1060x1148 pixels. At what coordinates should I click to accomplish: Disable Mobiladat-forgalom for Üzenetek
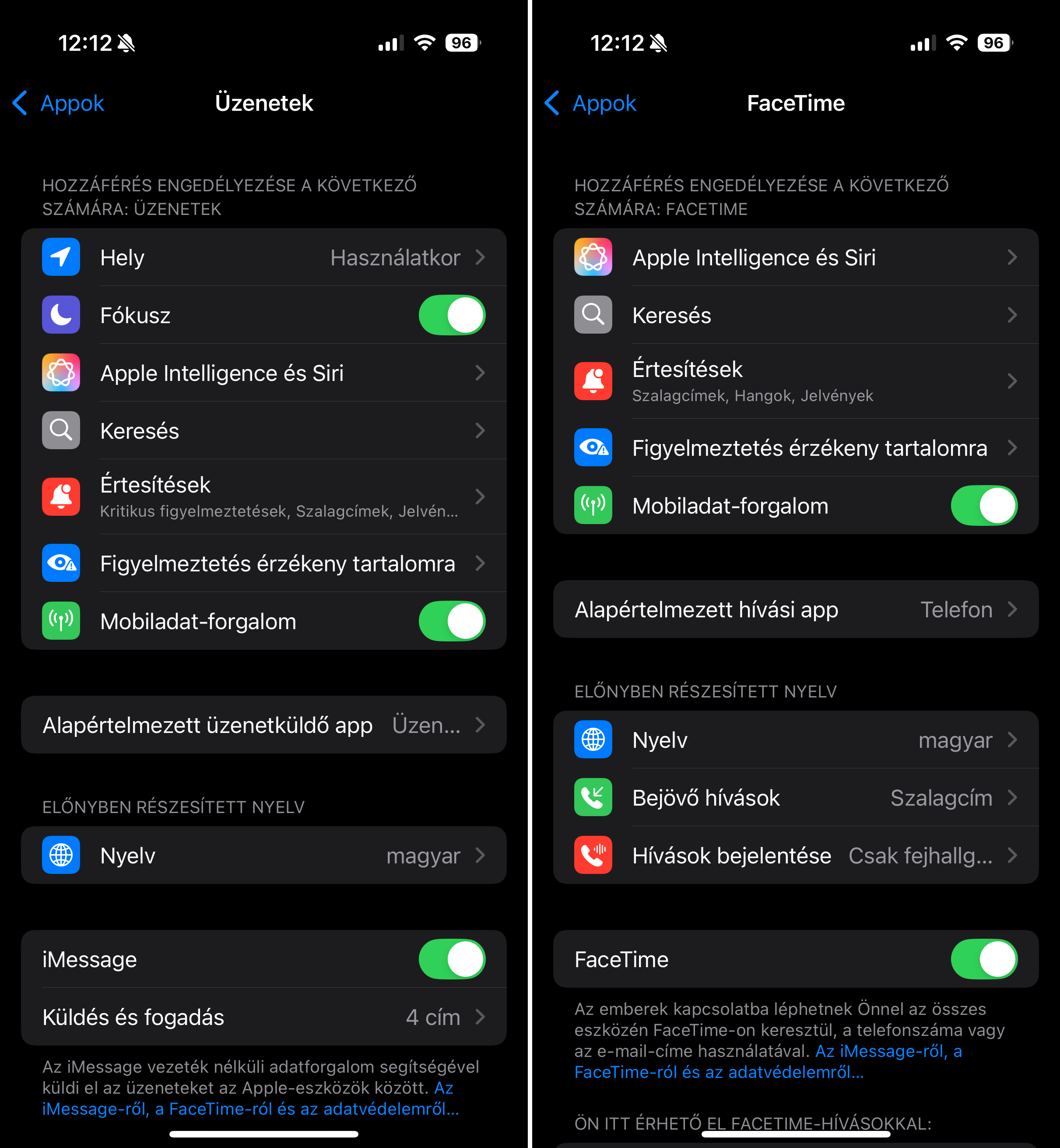coord(451,621)
